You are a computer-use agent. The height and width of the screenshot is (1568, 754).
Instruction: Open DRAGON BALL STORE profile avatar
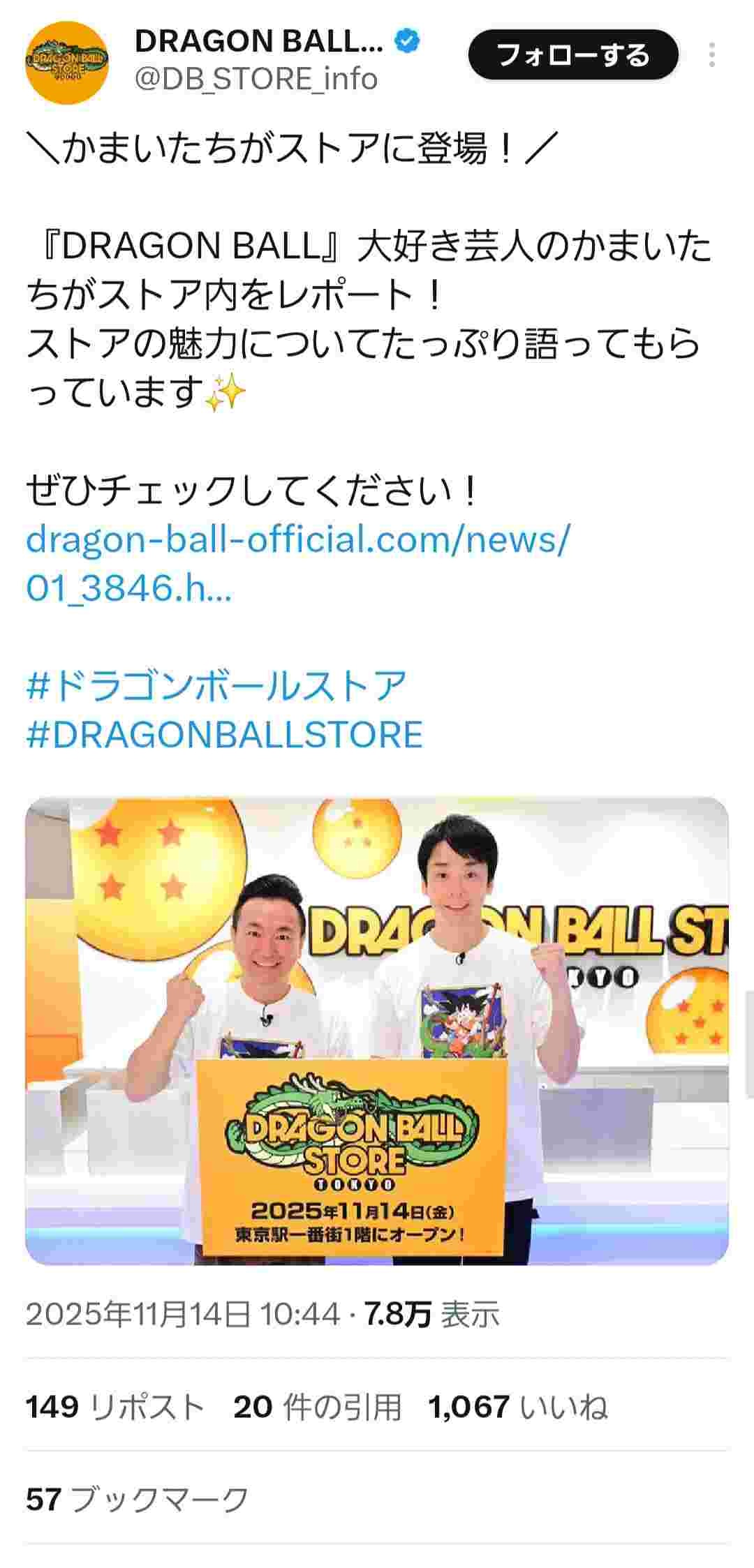tap(67, 62)
